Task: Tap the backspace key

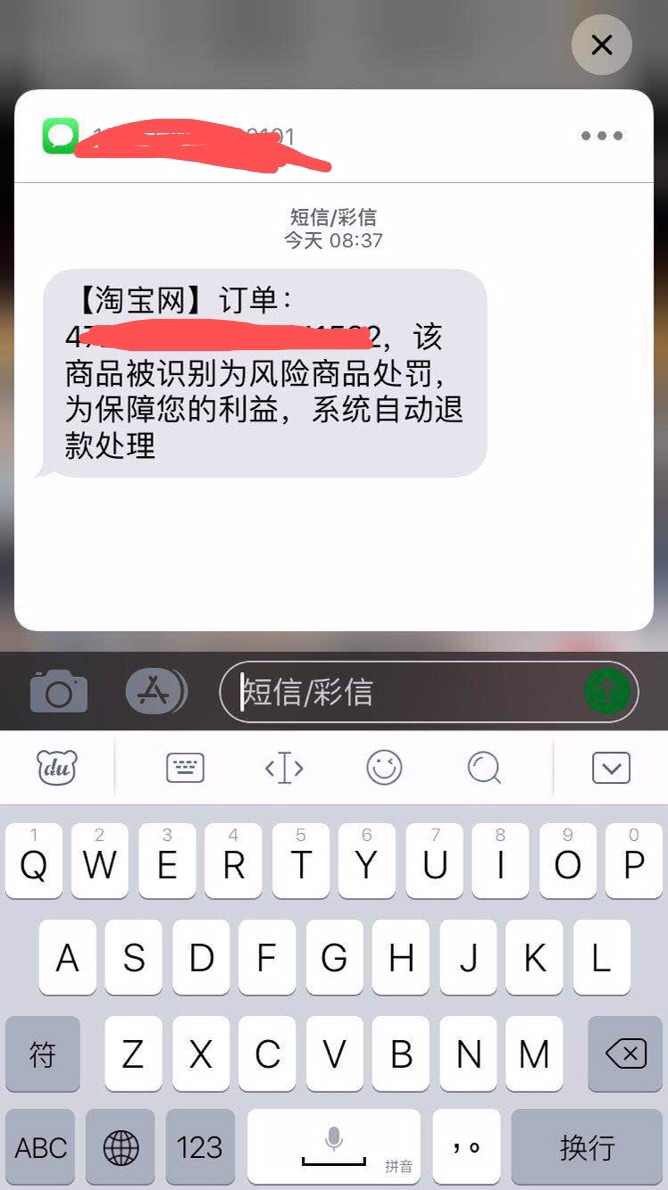Action: point(625,1054)
